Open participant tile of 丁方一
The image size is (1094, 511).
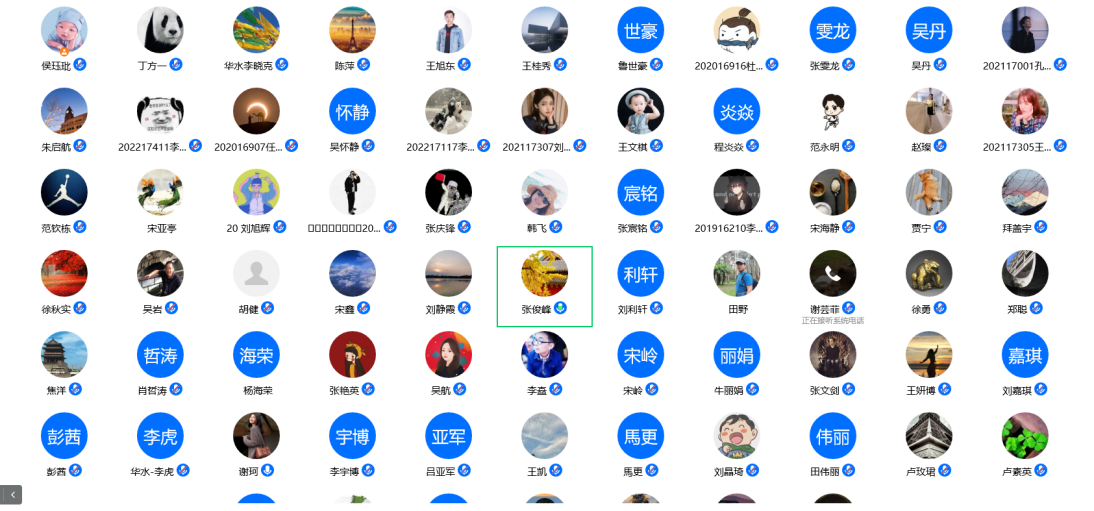160,30
